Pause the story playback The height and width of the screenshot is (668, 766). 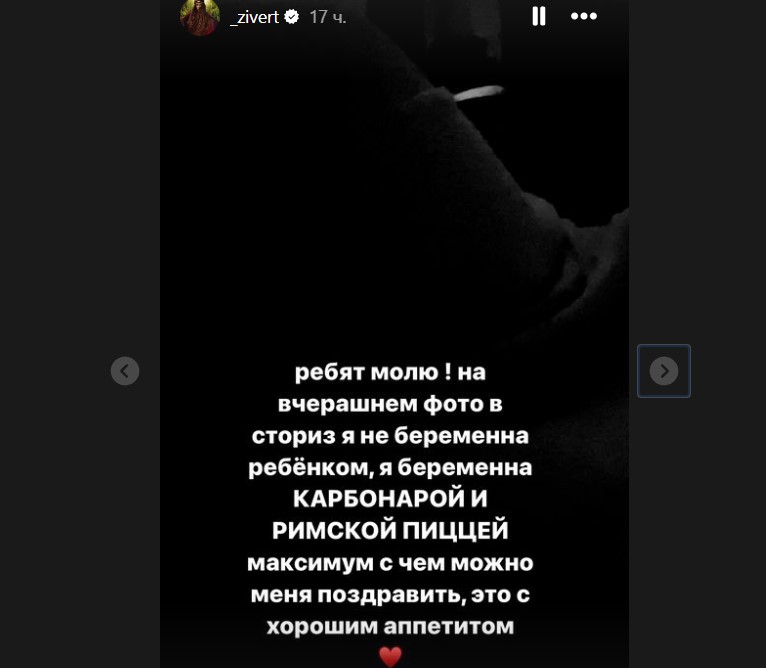click(x=539, y=16)
